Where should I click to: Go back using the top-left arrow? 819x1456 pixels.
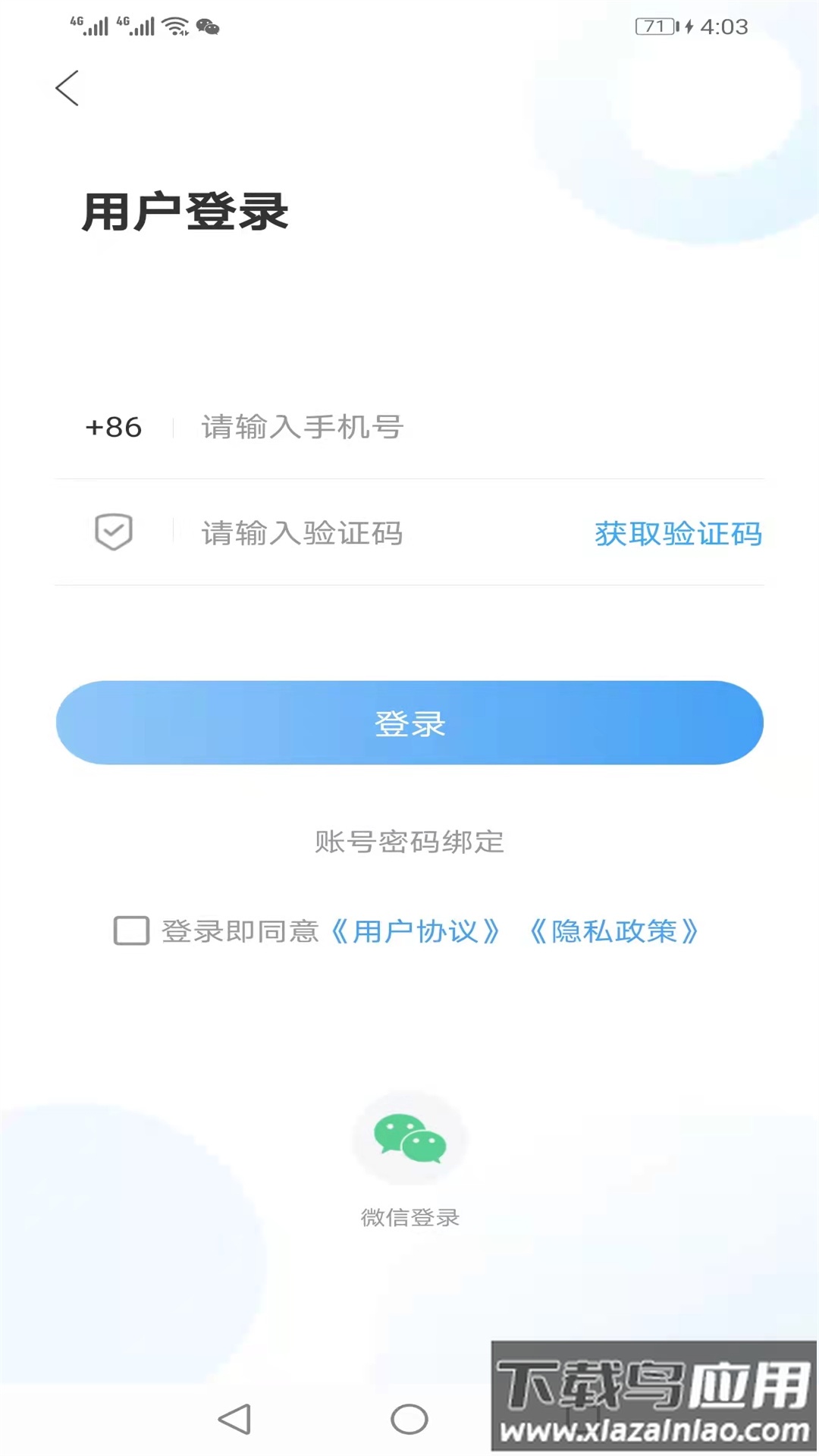click(x=67, y=89)
